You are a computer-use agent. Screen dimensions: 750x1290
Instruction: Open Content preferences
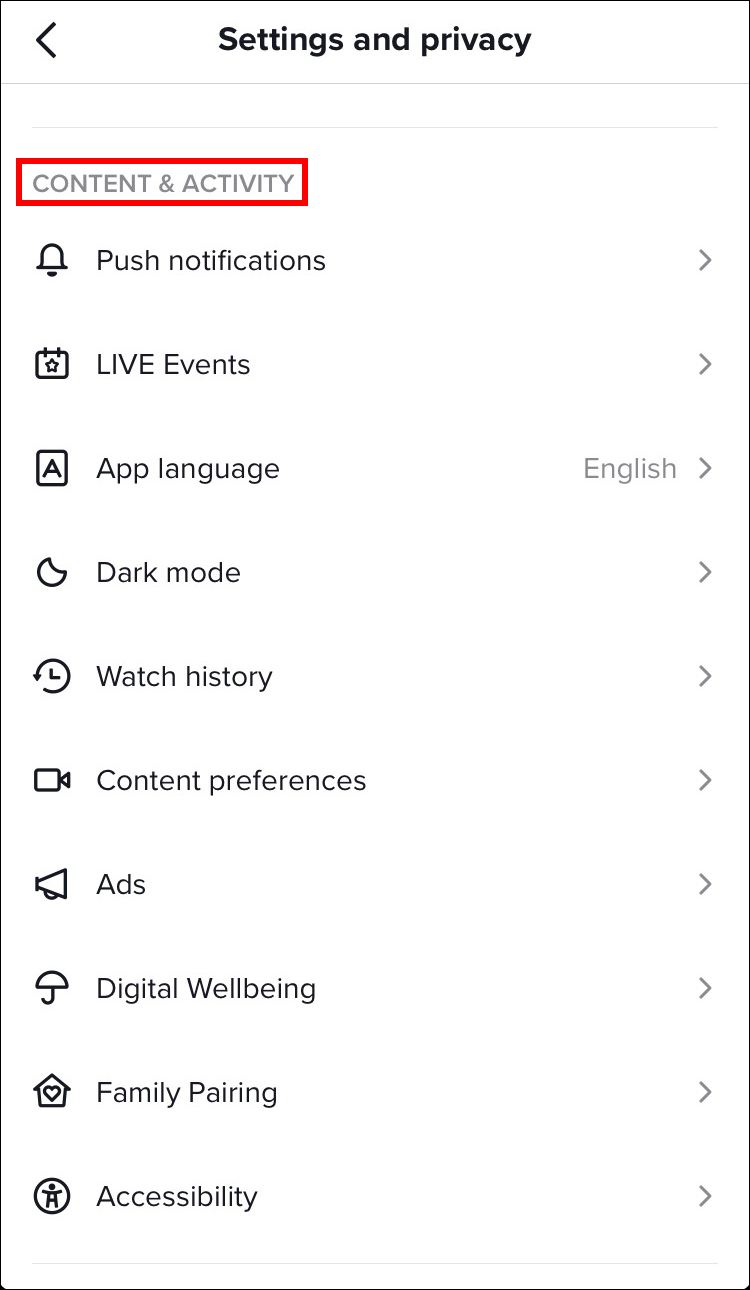pyautogui.click(x=231, y=781)
